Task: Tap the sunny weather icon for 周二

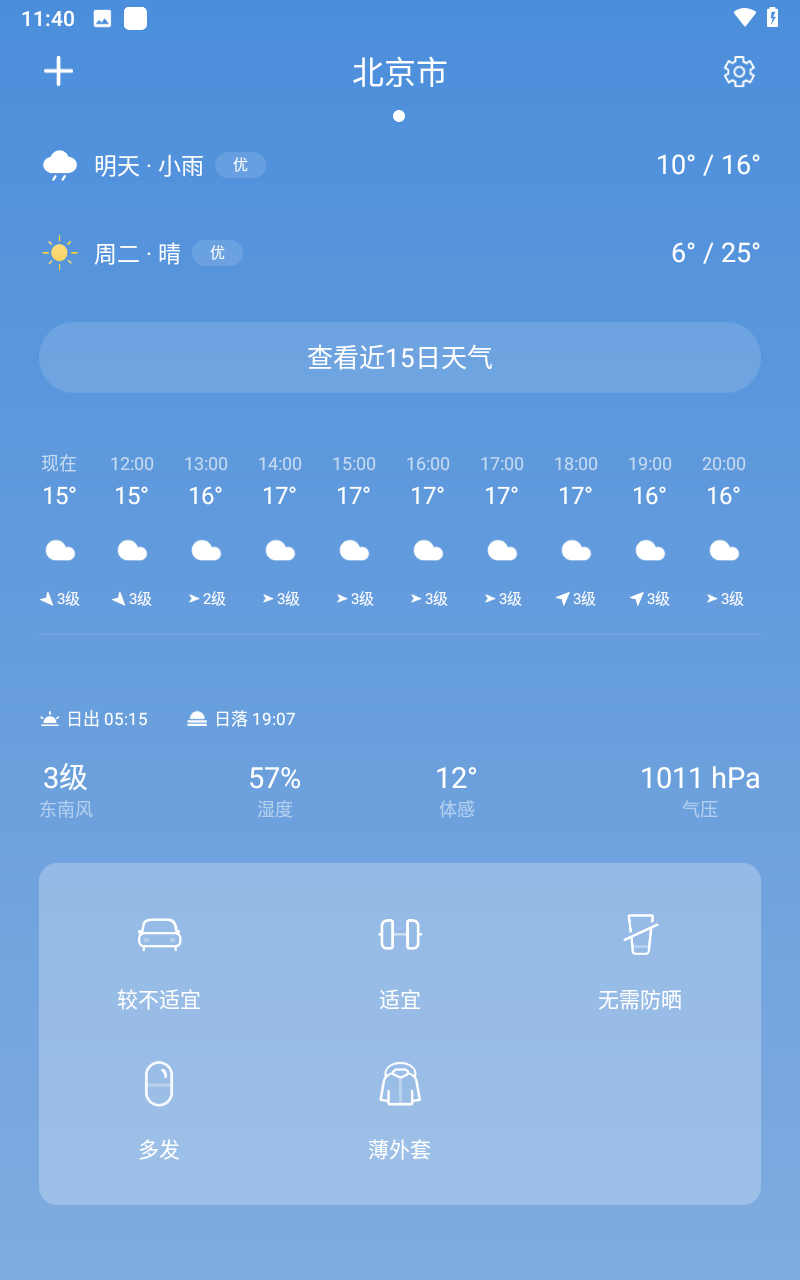Action: point(60,252)
